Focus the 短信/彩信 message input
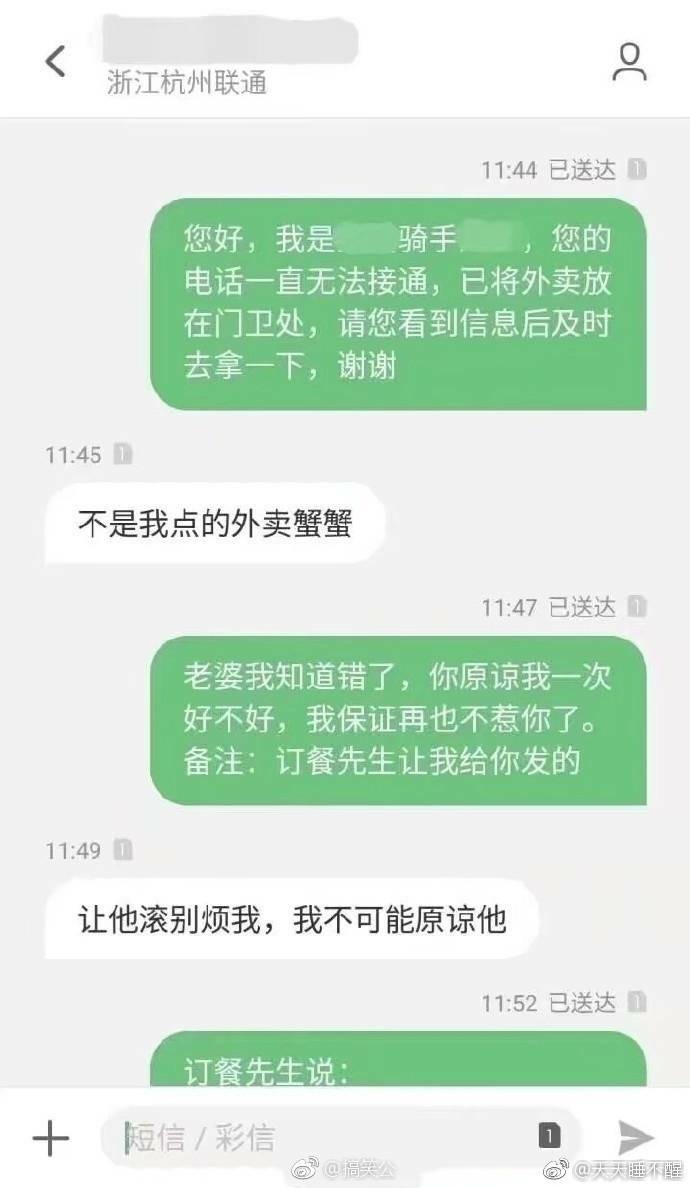690x1188 pixels. coord(320,1137)
